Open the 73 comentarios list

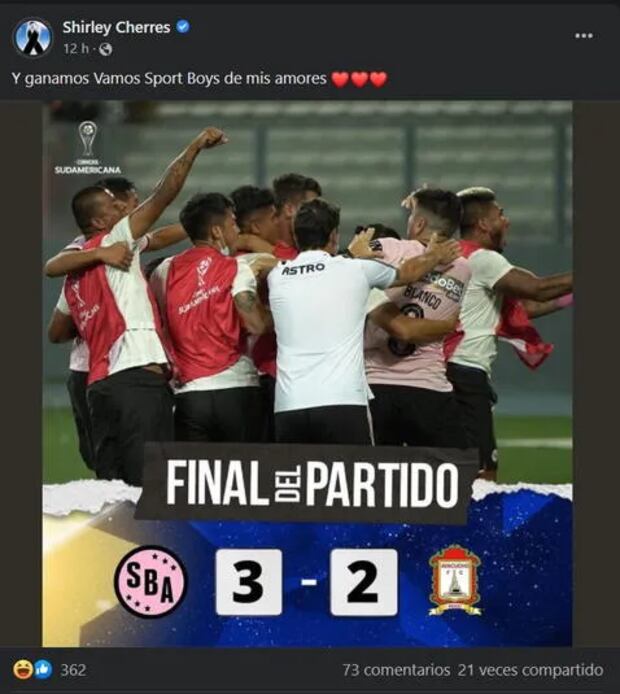pos(396,670)
